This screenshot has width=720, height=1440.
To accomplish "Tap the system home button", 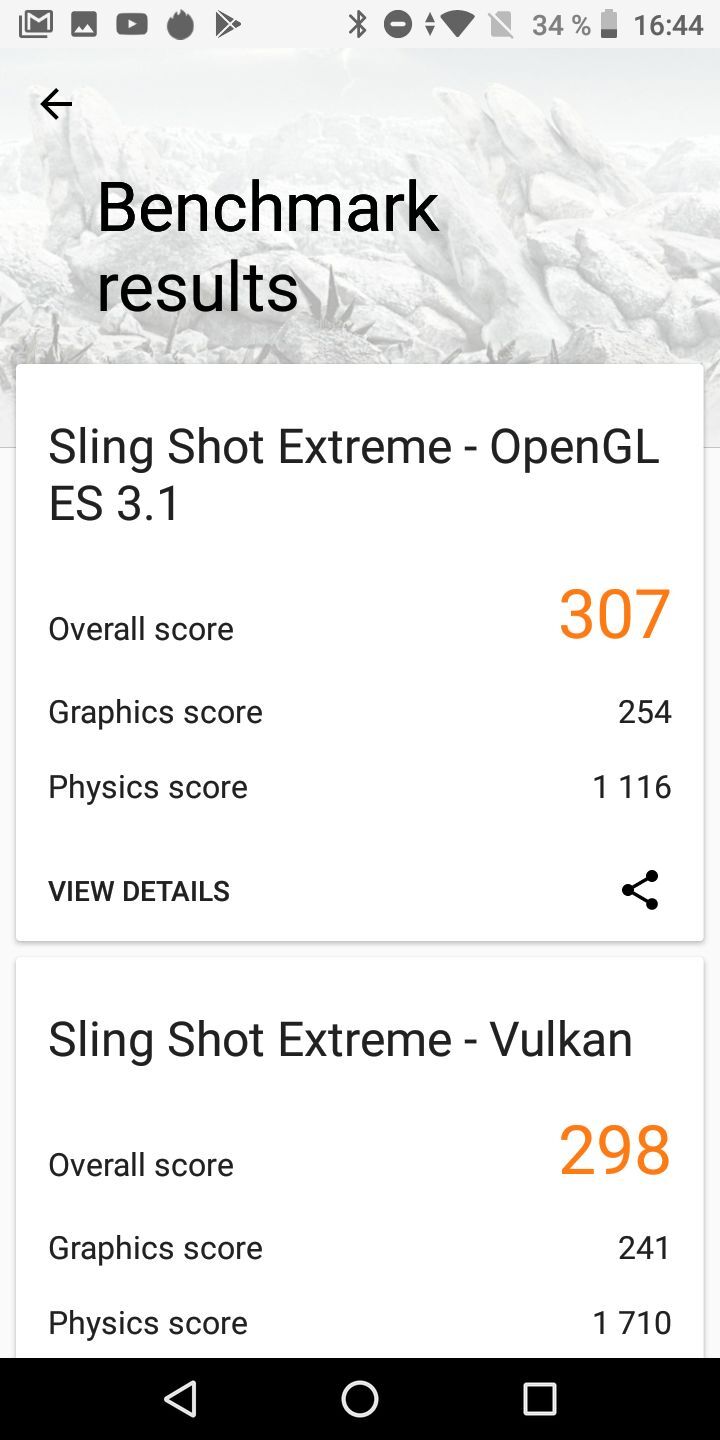I will pos(360,1399).
